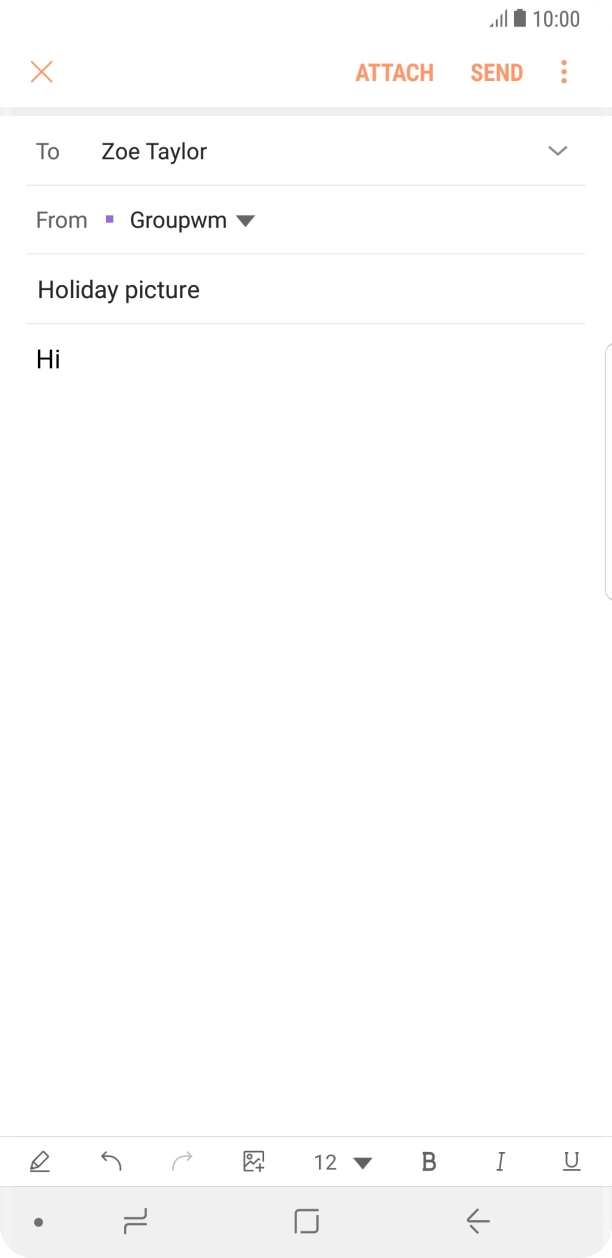This screenshot has height=1258, width=612.
Task: Apply italic text style
Action: (500, 1162)
